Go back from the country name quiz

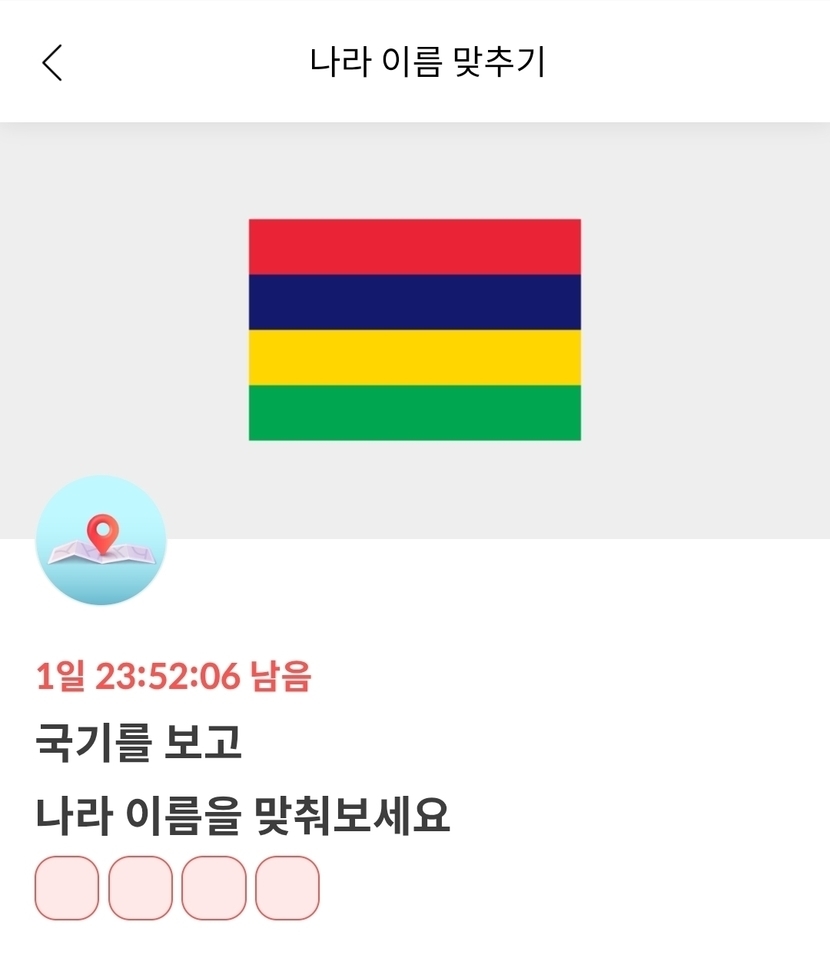[52, 62]
